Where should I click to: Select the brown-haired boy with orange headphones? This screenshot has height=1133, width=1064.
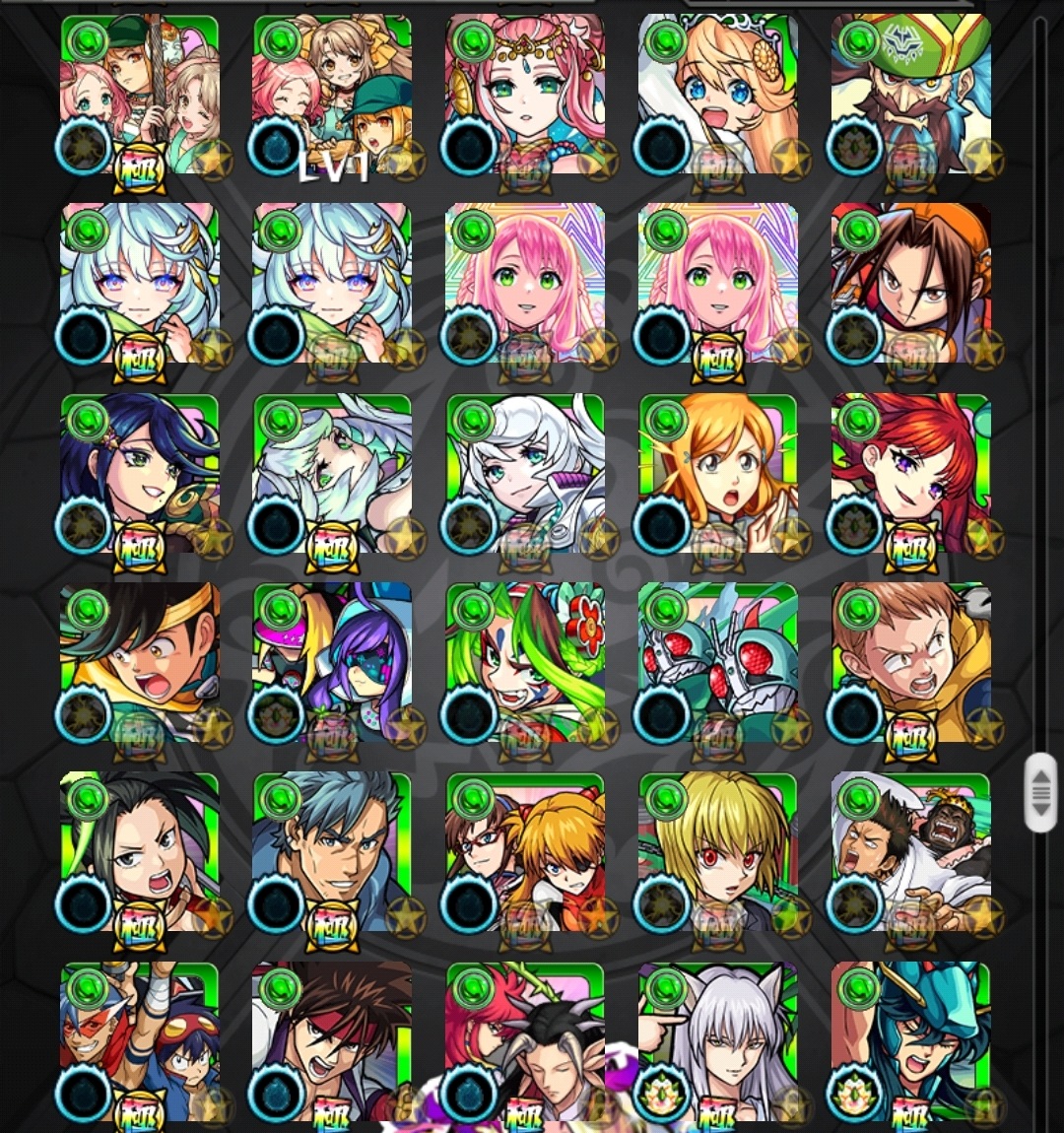click(911, 285)
